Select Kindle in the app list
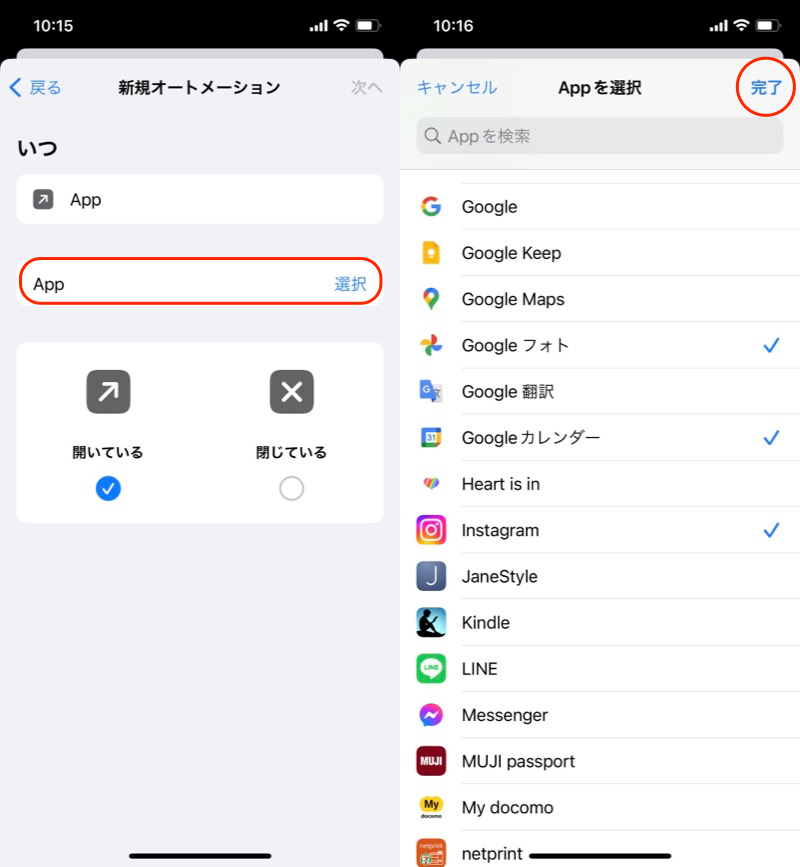The height and width of the screenshot is (867, 800). 600,623
